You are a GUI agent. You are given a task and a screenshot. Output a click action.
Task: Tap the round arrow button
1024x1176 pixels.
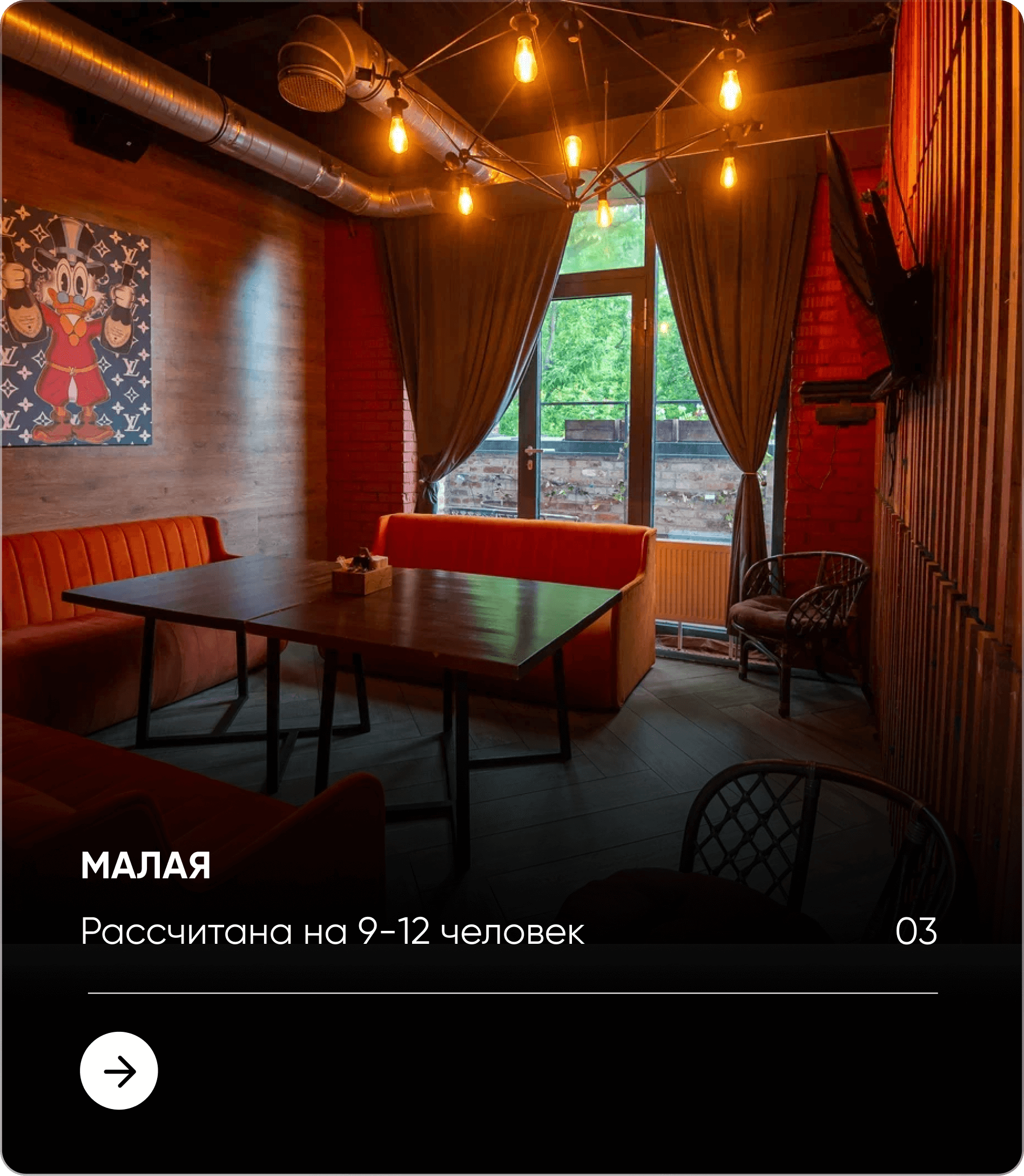[119, 1071]
